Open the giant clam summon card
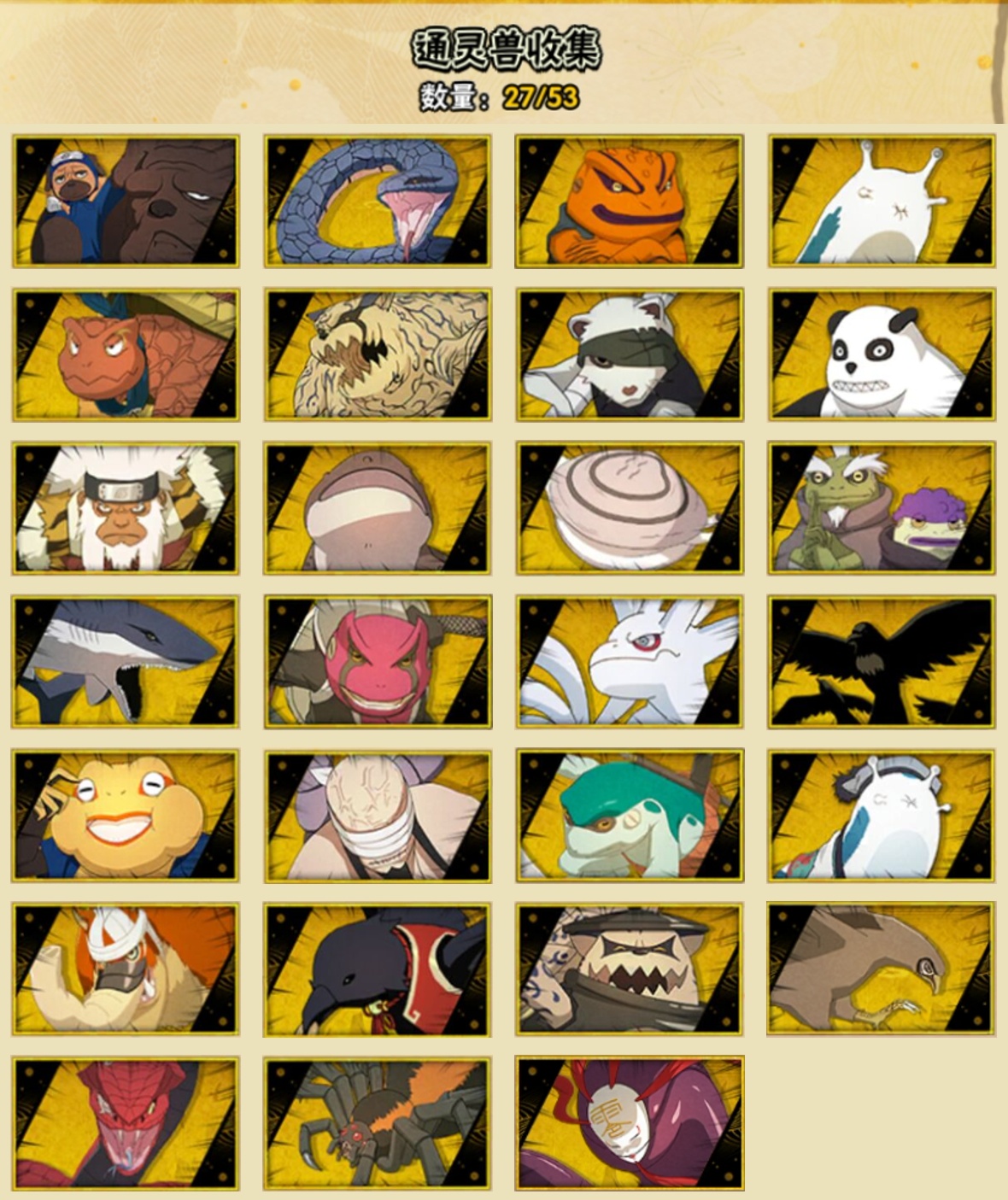The image size is (1008, 1200). tap(630, 508)
